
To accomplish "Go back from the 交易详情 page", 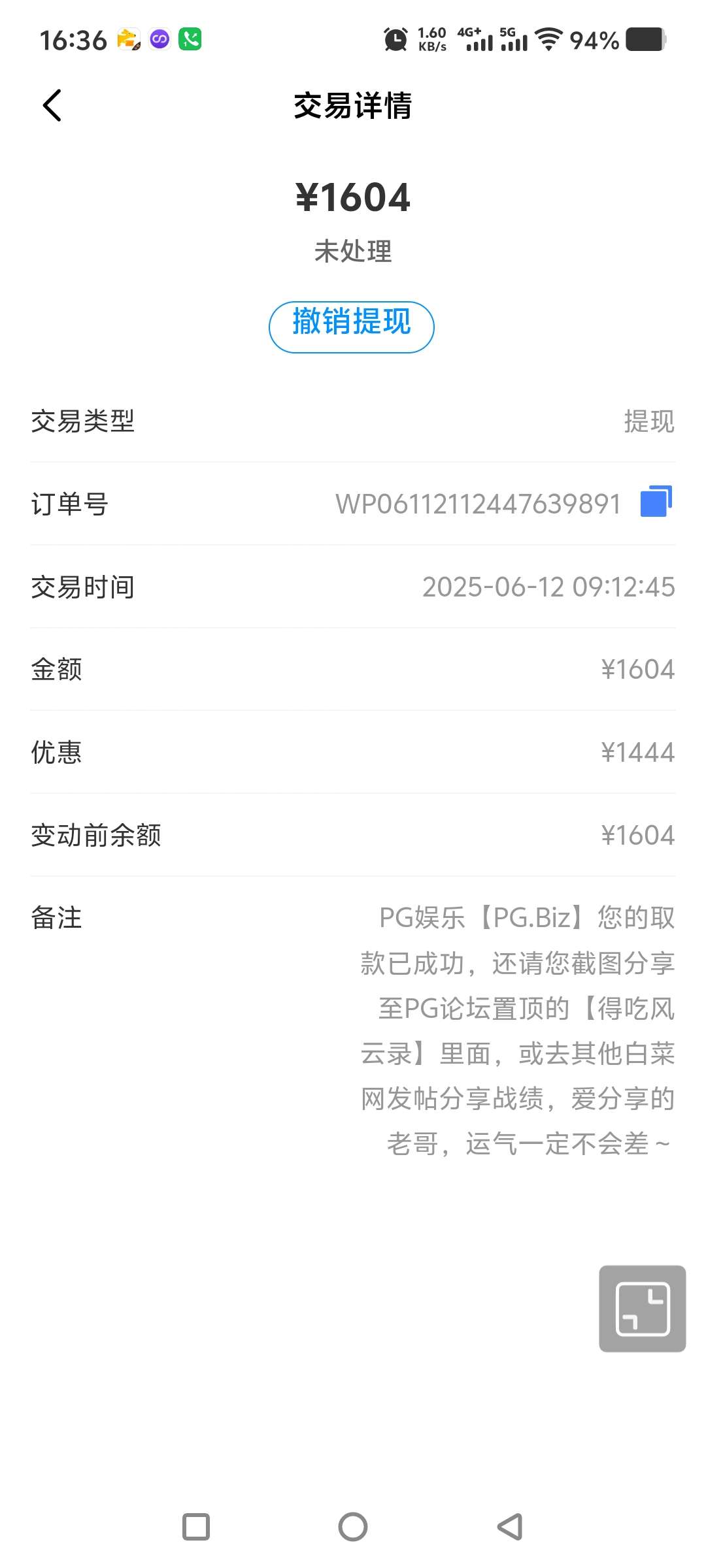I will pos(52,105).
